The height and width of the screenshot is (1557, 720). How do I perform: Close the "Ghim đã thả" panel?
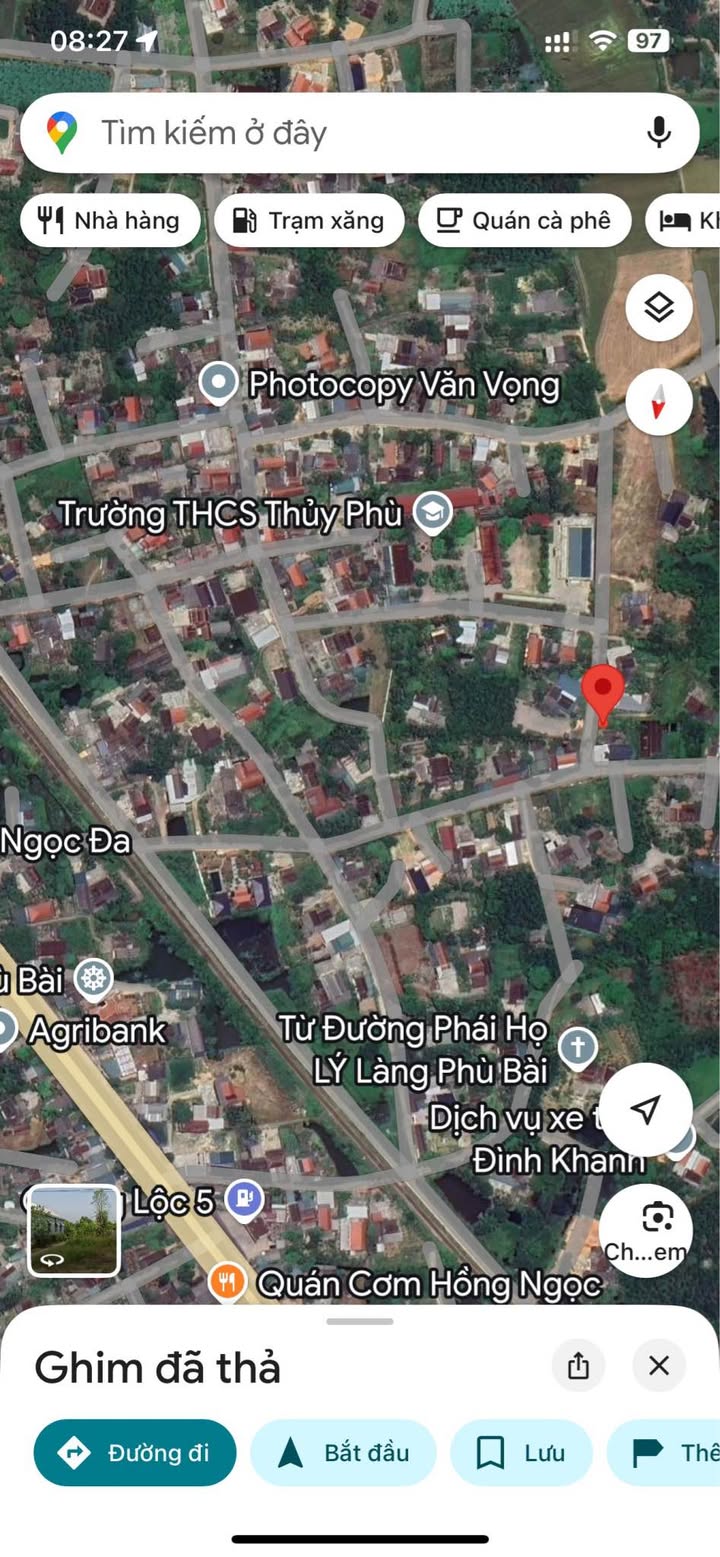[658, 1366]
